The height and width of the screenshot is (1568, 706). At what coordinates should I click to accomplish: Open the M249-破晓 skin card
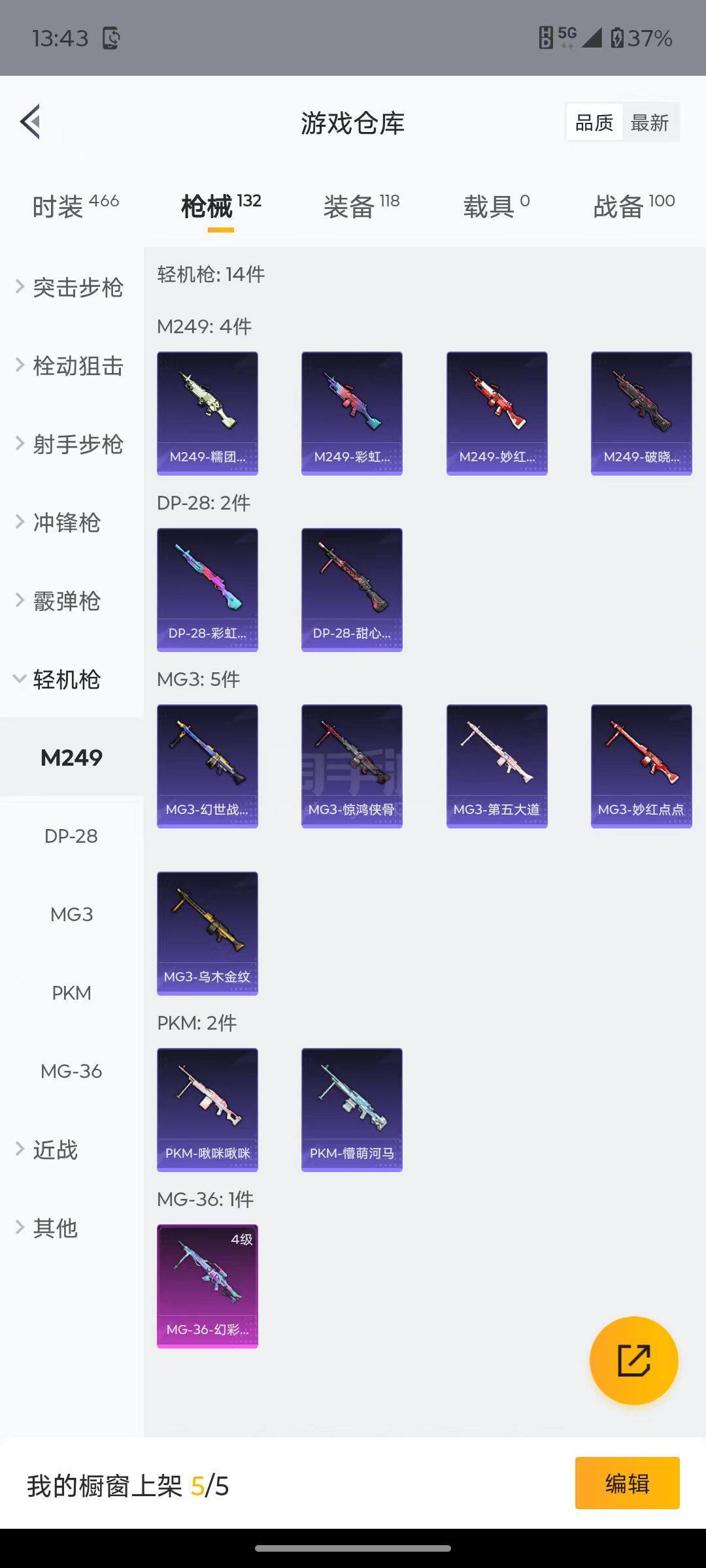[x=641, y=413]
